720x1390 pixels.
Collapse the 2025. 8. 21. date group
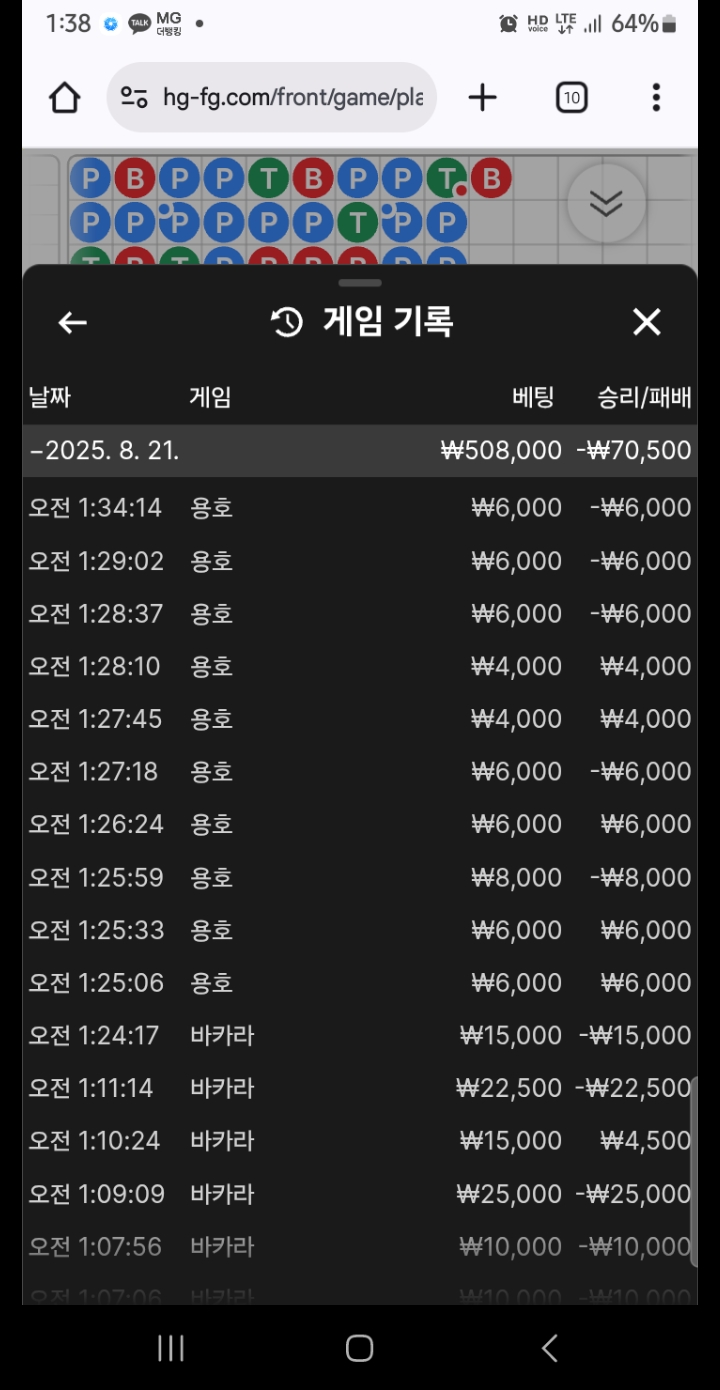pos(360,451)
